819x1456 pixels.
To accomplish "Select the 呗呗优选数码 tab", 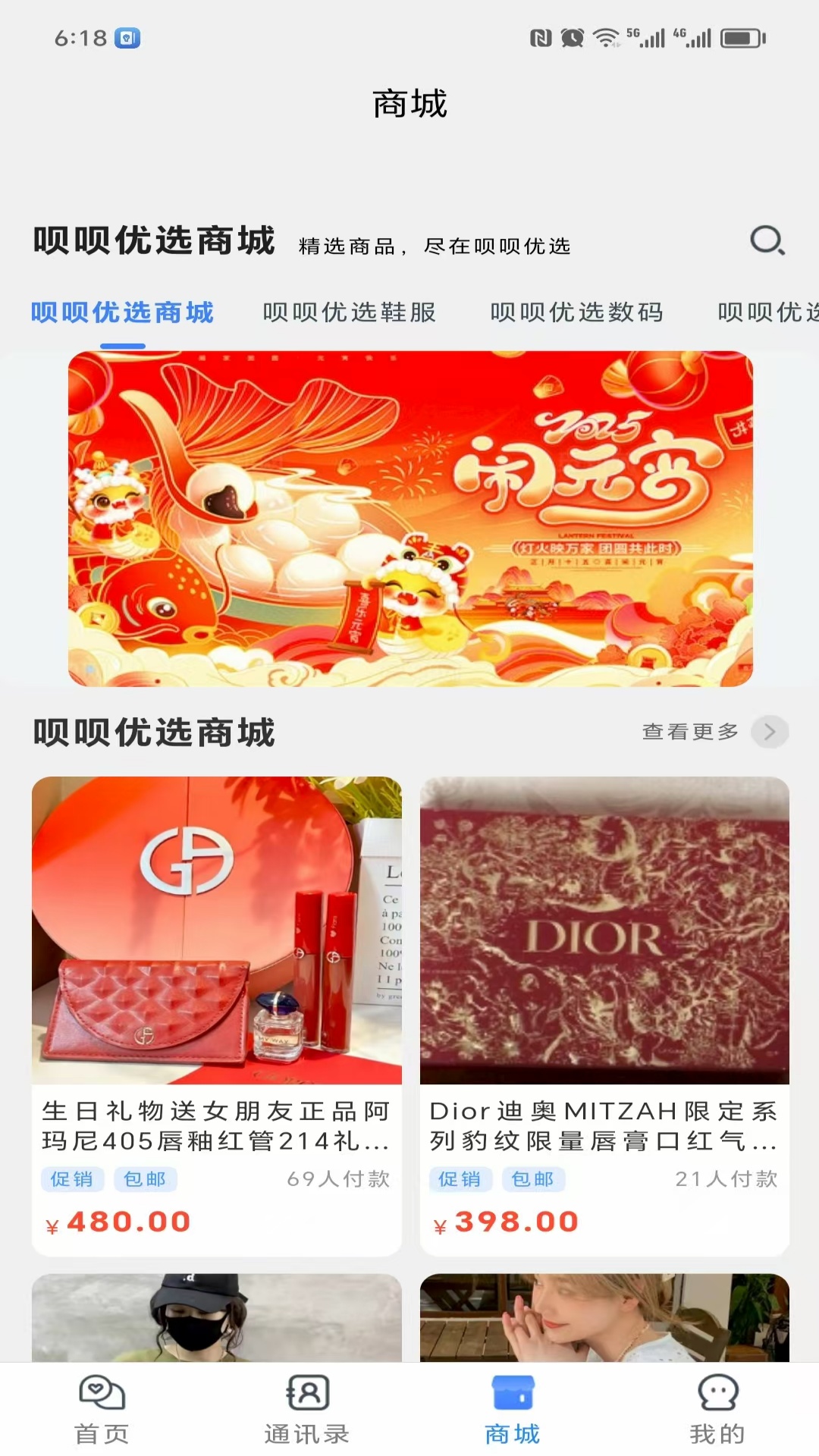I will click(x=578, y=312).
